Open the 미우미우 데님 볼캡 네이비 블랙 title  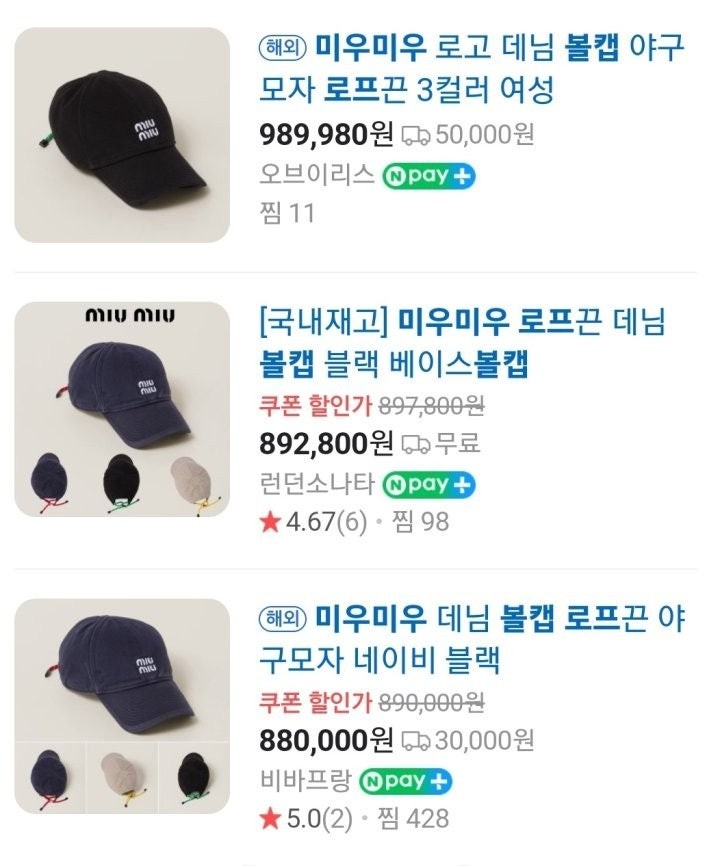(470, 639)
